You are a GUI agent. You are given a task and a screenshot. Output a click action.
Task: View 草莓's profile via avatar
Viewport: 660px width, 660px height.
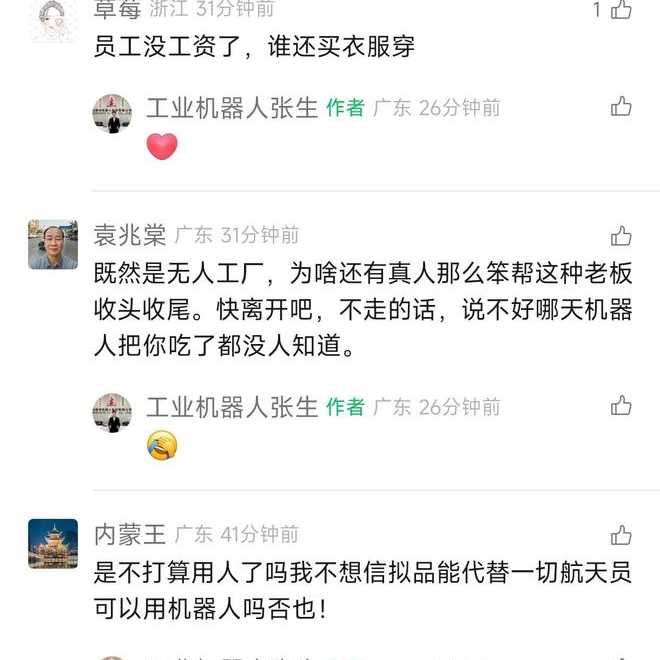point(53,18)
